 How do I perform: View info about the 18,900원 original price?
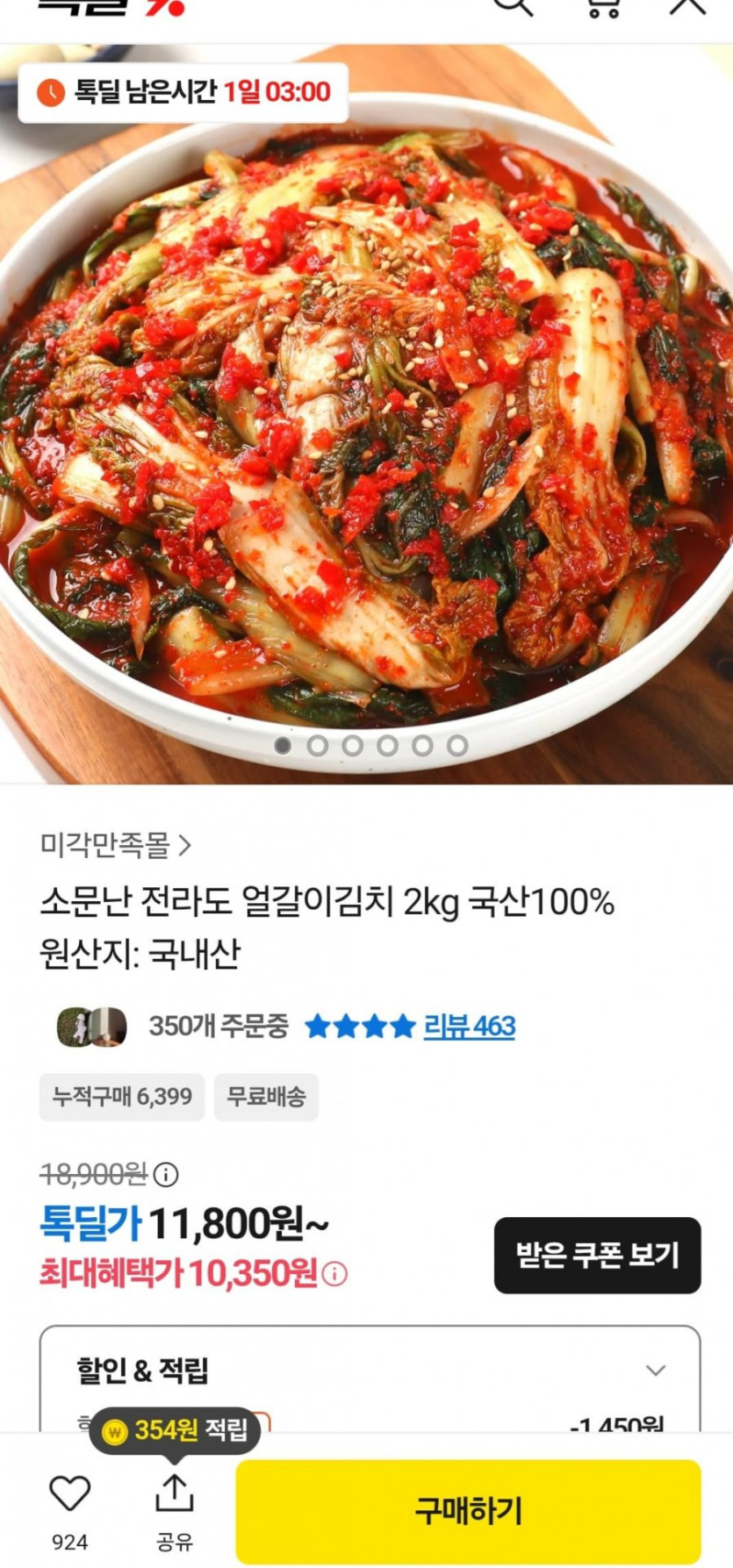pos(166,1174)
